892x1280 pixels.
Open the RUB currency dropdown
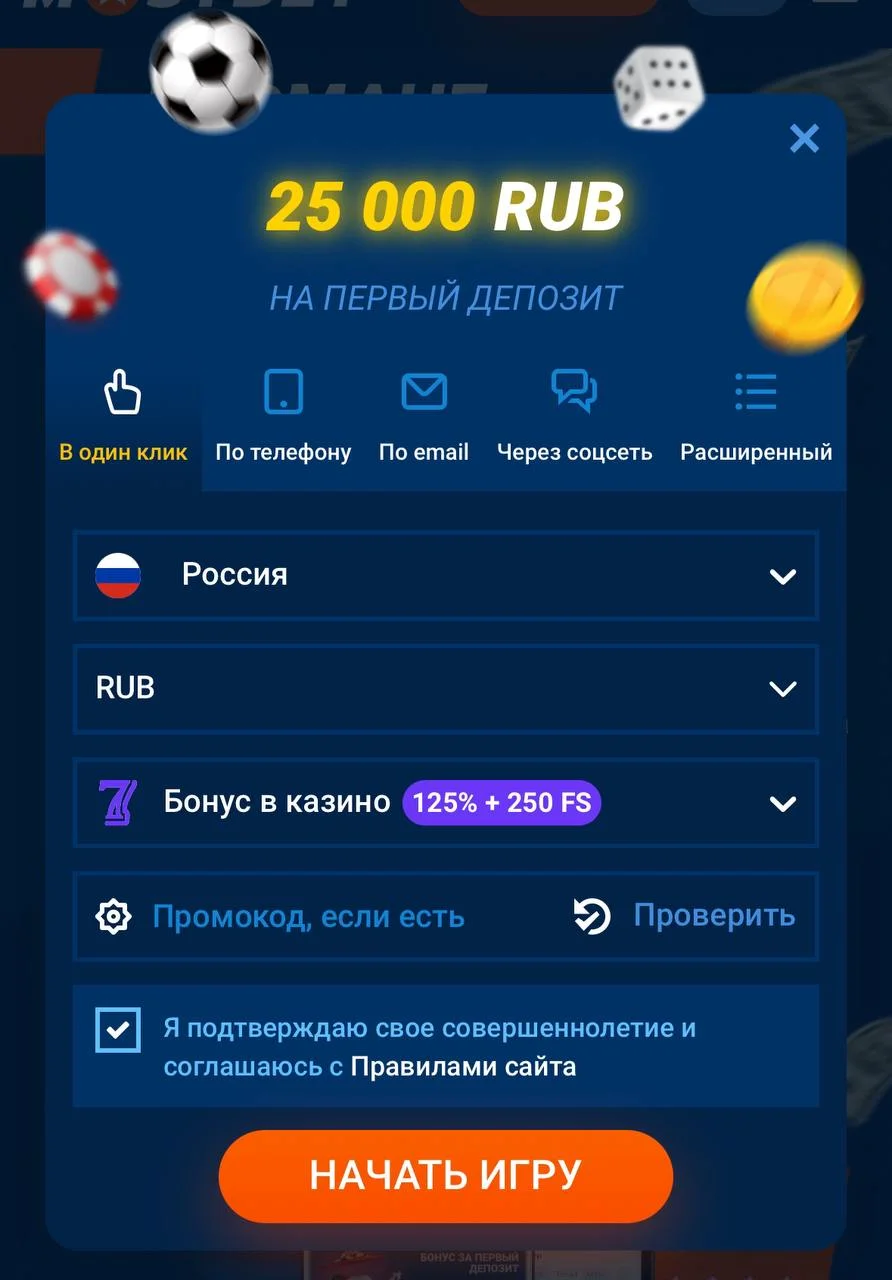[446, 689]
